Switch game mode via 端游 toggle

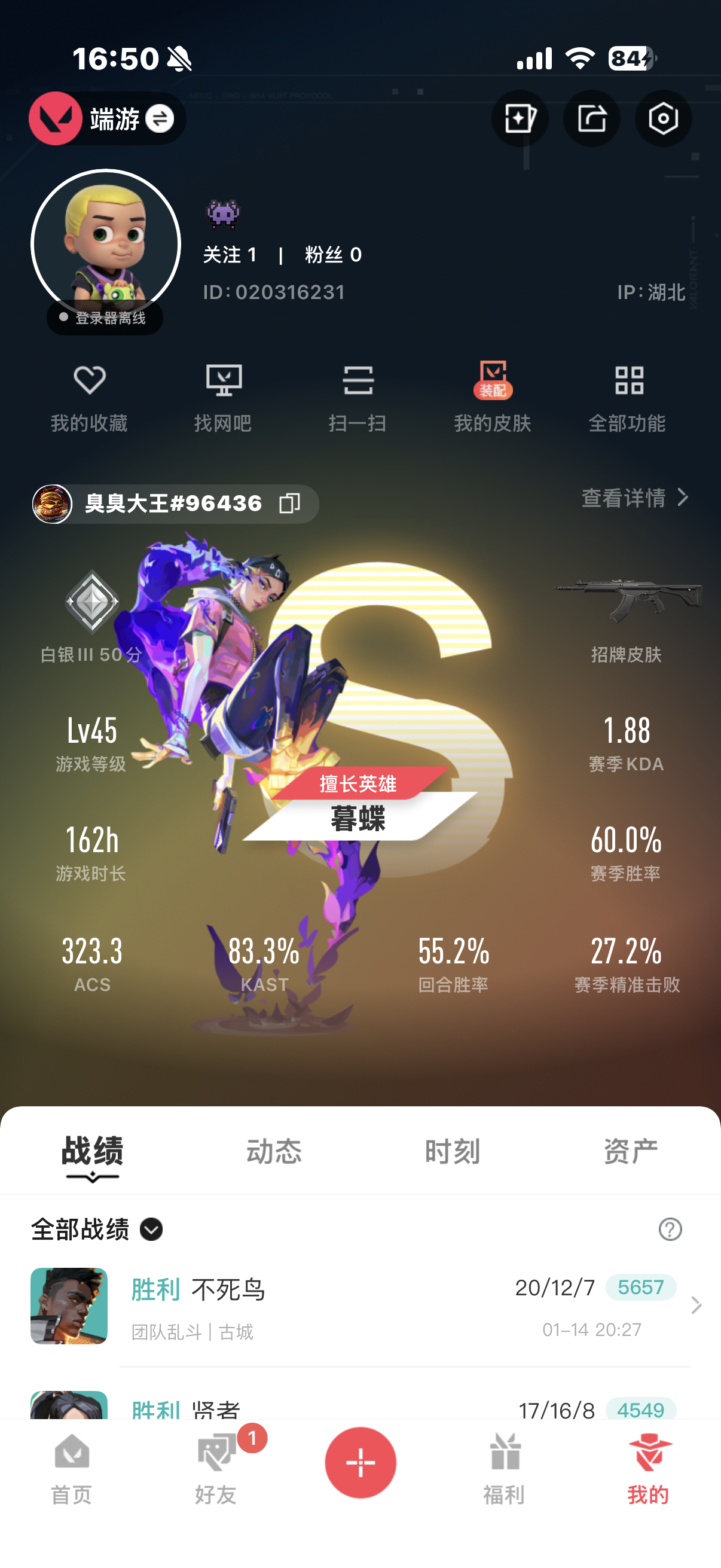pyautogui.click(x=107, y=118)
